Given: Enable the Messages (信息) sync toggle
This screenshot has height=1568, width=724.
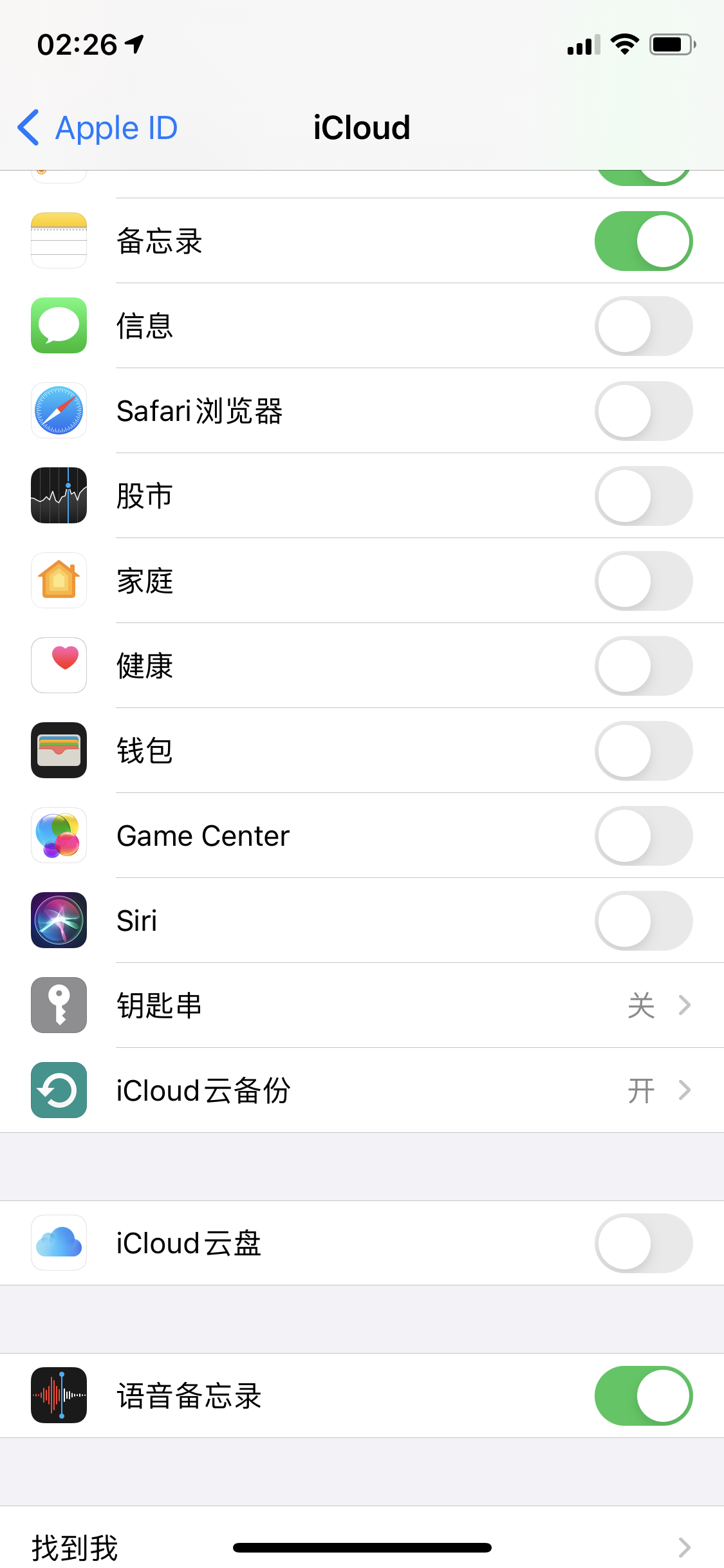Looking at the screenshot, I should point(644,326).
